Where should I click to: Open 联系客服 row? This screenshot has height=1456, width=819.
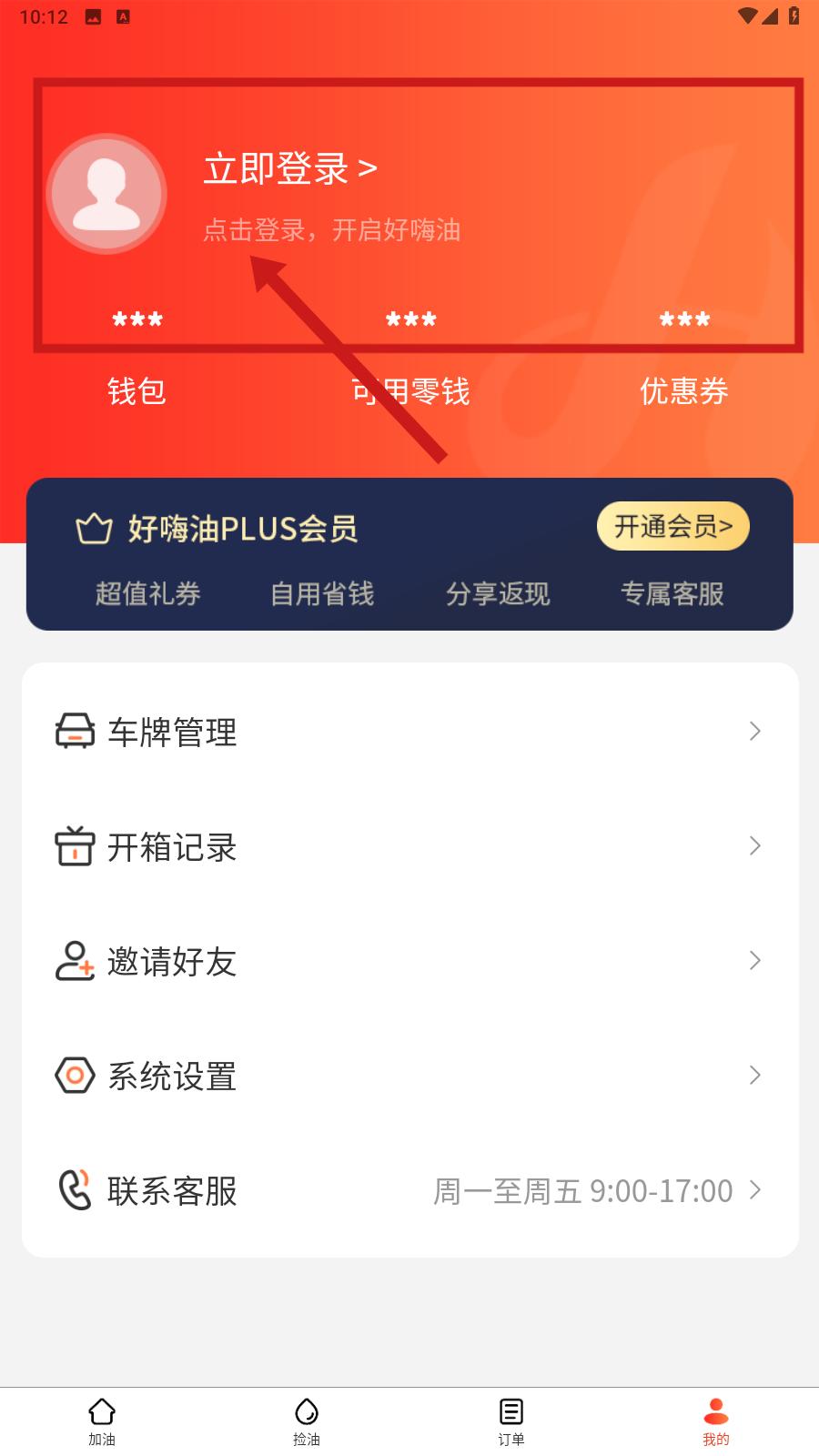[x=409, y=1190]
